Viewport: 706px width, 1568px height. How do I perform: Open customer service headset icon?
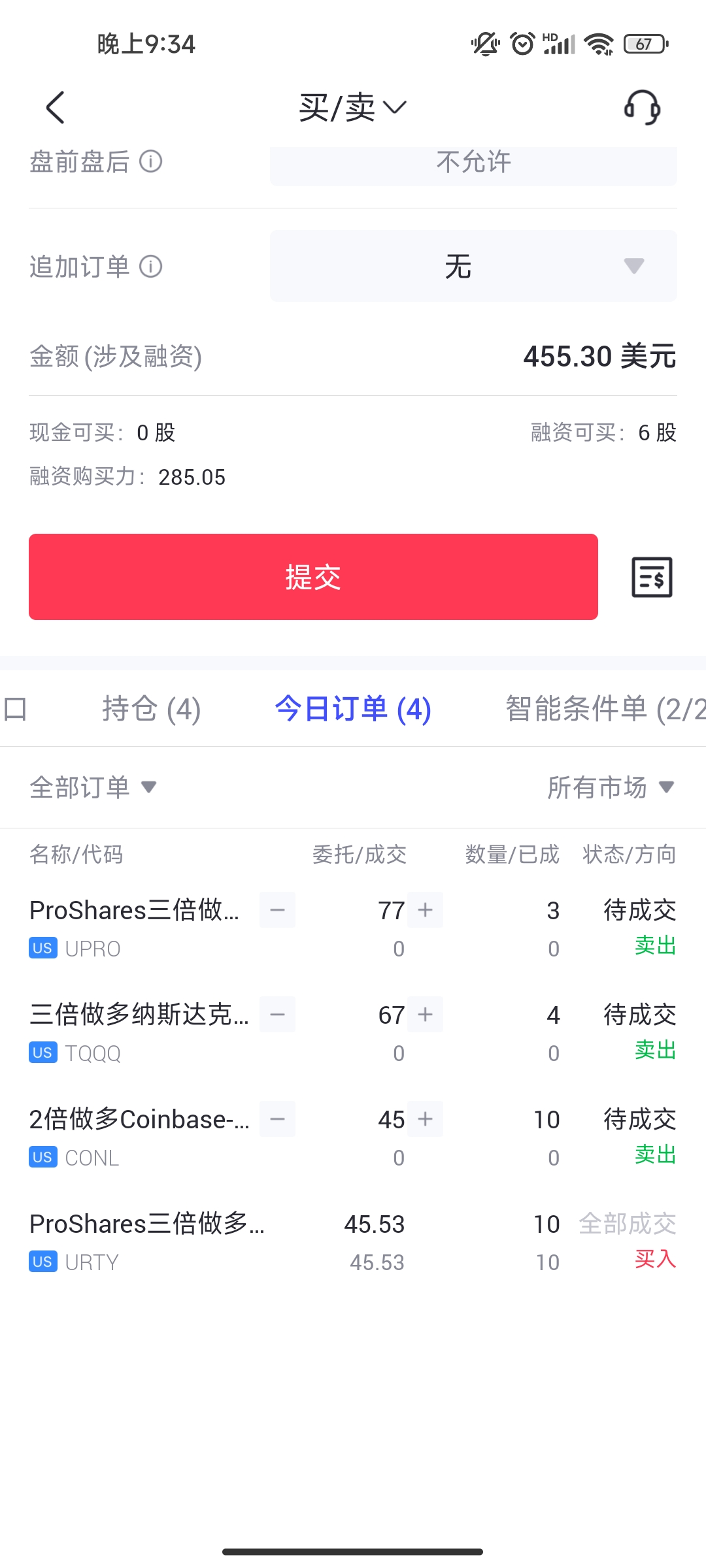tap(642, 108)
